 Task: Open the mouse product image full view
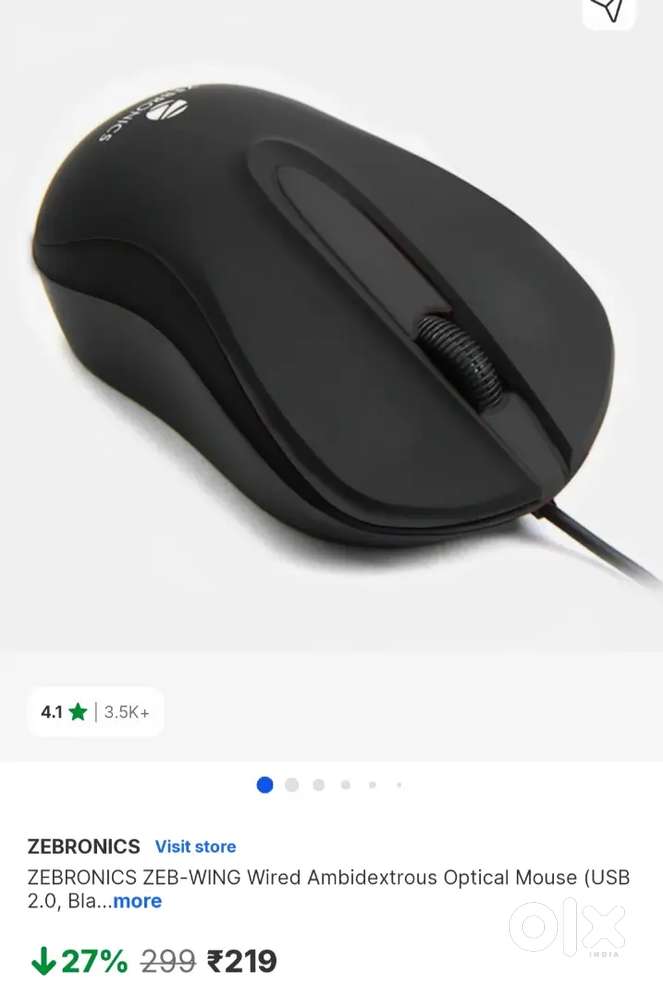pyautogui.click(x=330, y=330)
